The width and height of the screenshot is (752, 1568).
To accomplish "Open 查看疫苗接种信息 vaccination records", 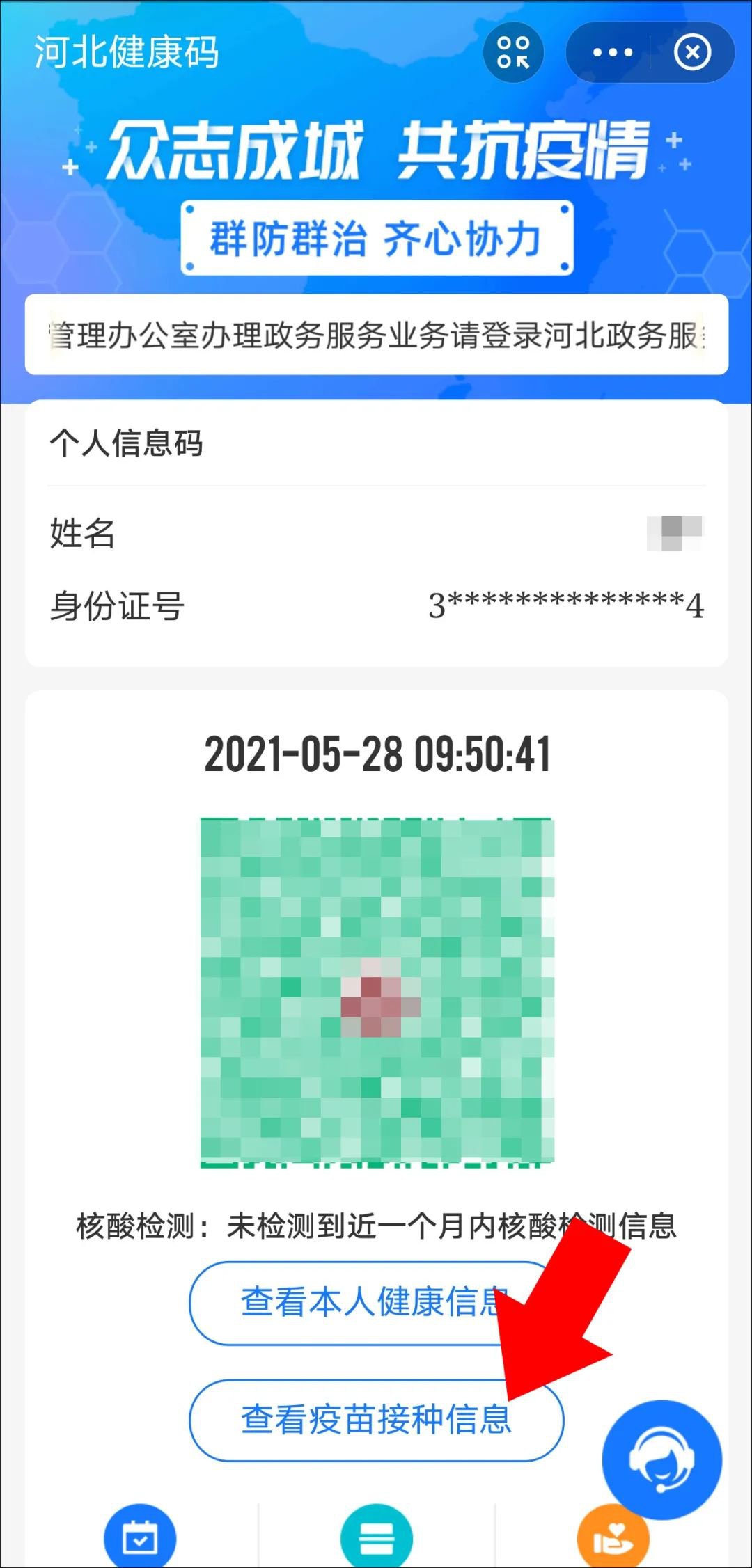I will (x=375, y=1420).
